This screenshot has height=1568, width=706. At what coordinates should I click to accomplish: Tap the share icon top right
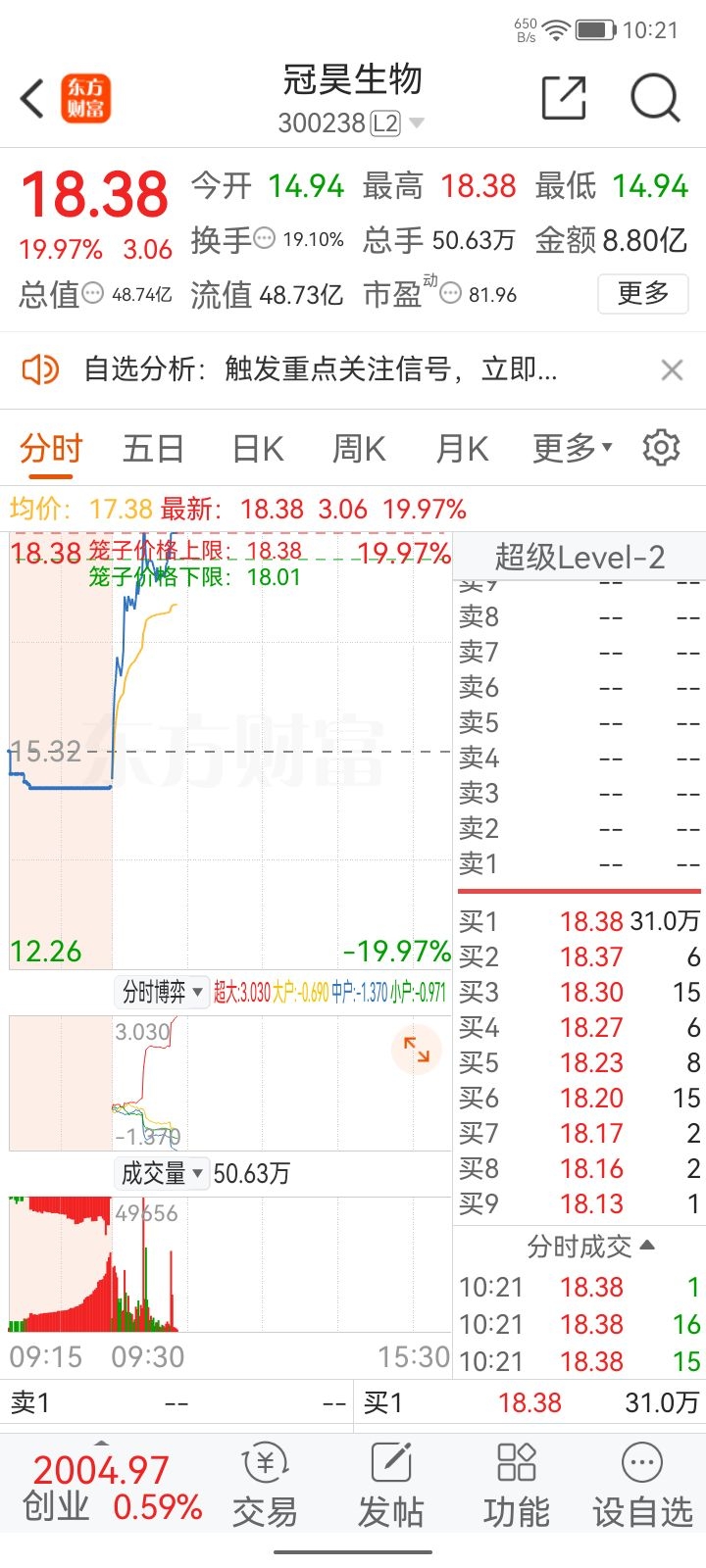564,98
